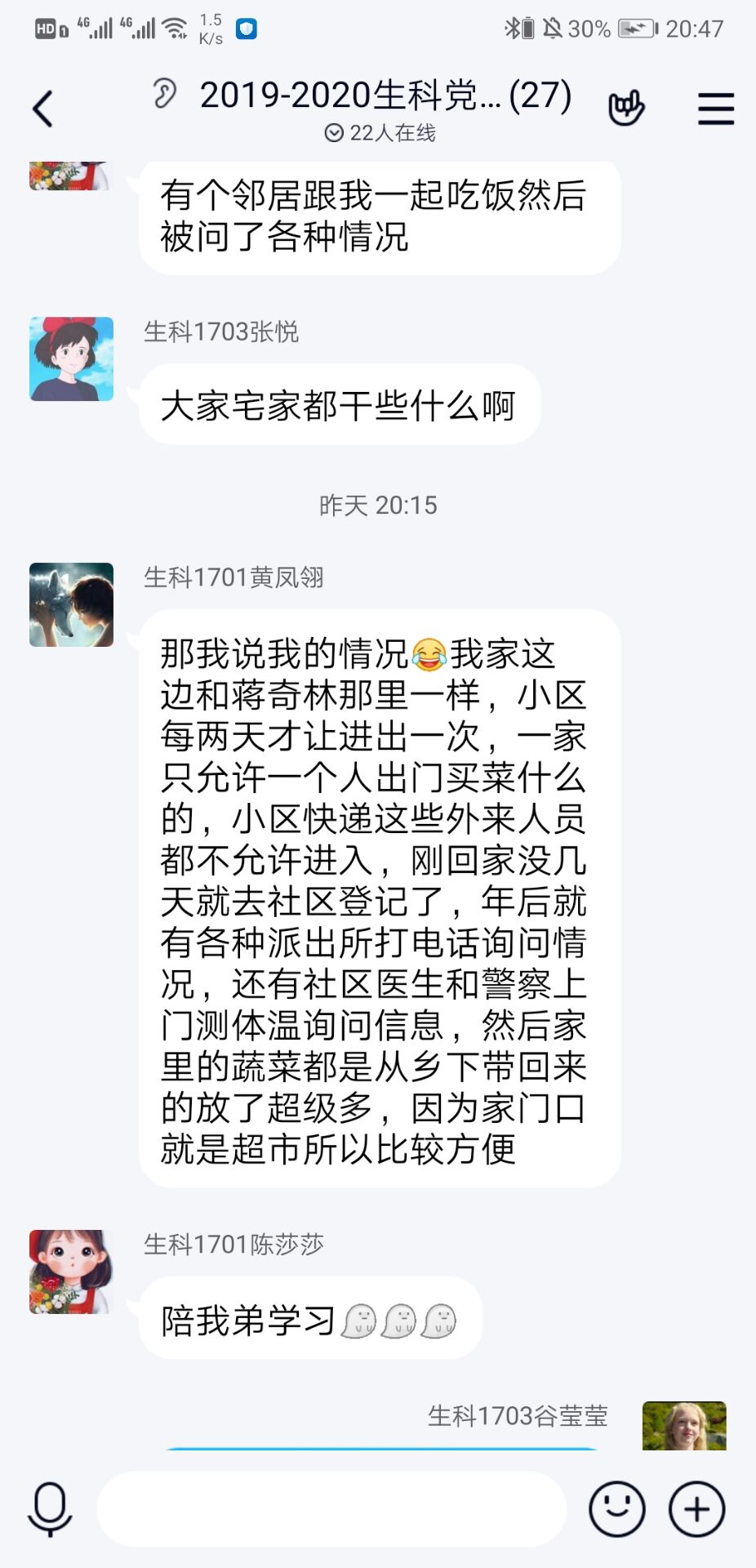Focus the message input field
Screen dimensions: 756x1568
tap(331, 1509)
